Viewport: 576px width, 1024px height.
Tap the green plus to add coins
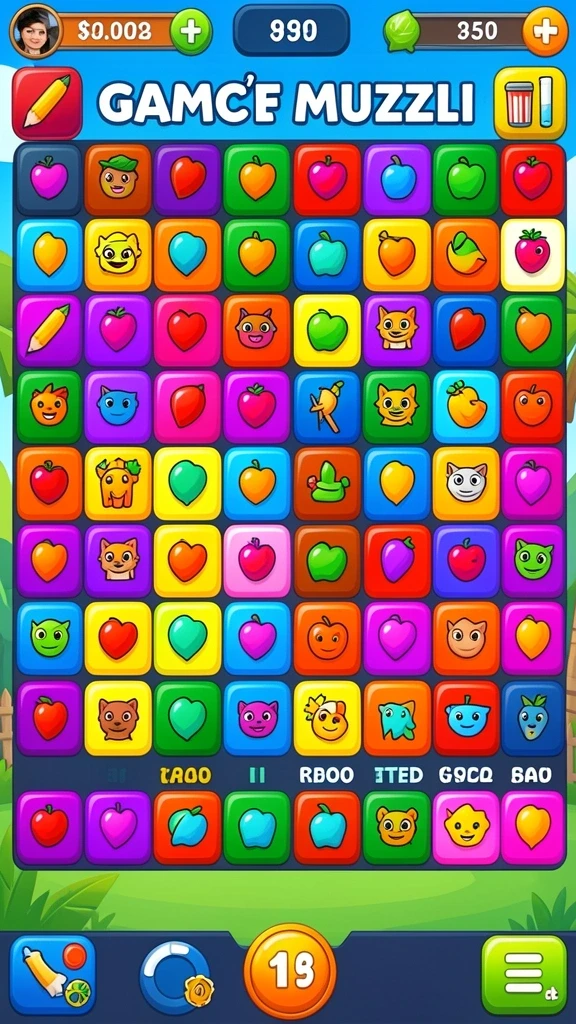point(191,31)
